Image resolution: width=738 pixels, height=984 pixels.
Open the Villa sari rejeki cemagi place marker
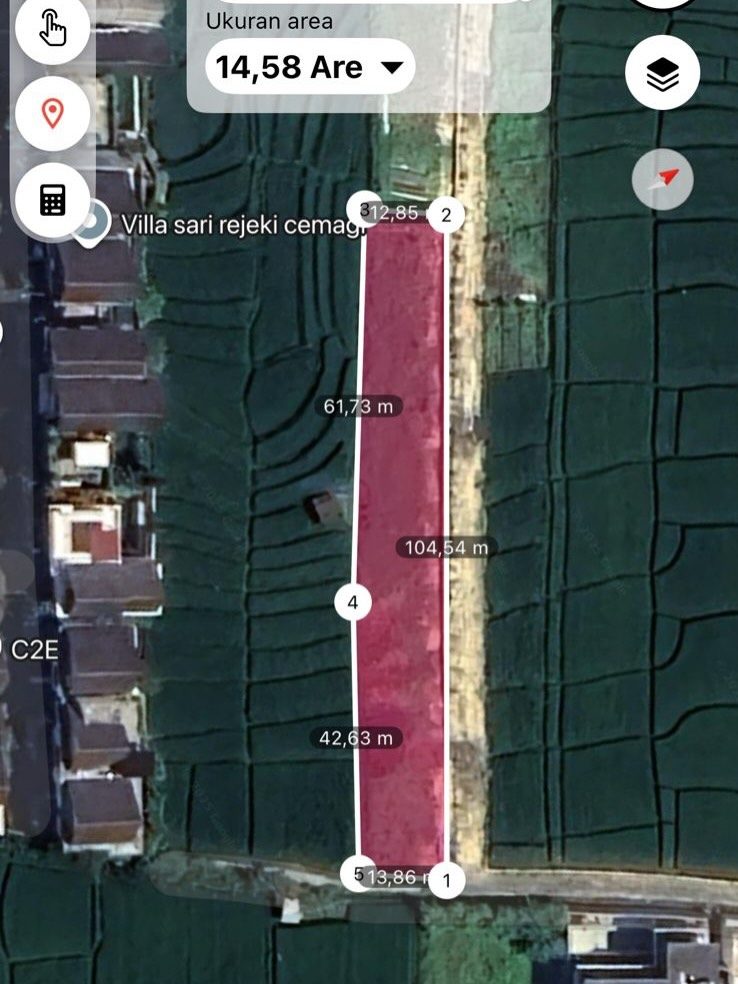(94, 222)
